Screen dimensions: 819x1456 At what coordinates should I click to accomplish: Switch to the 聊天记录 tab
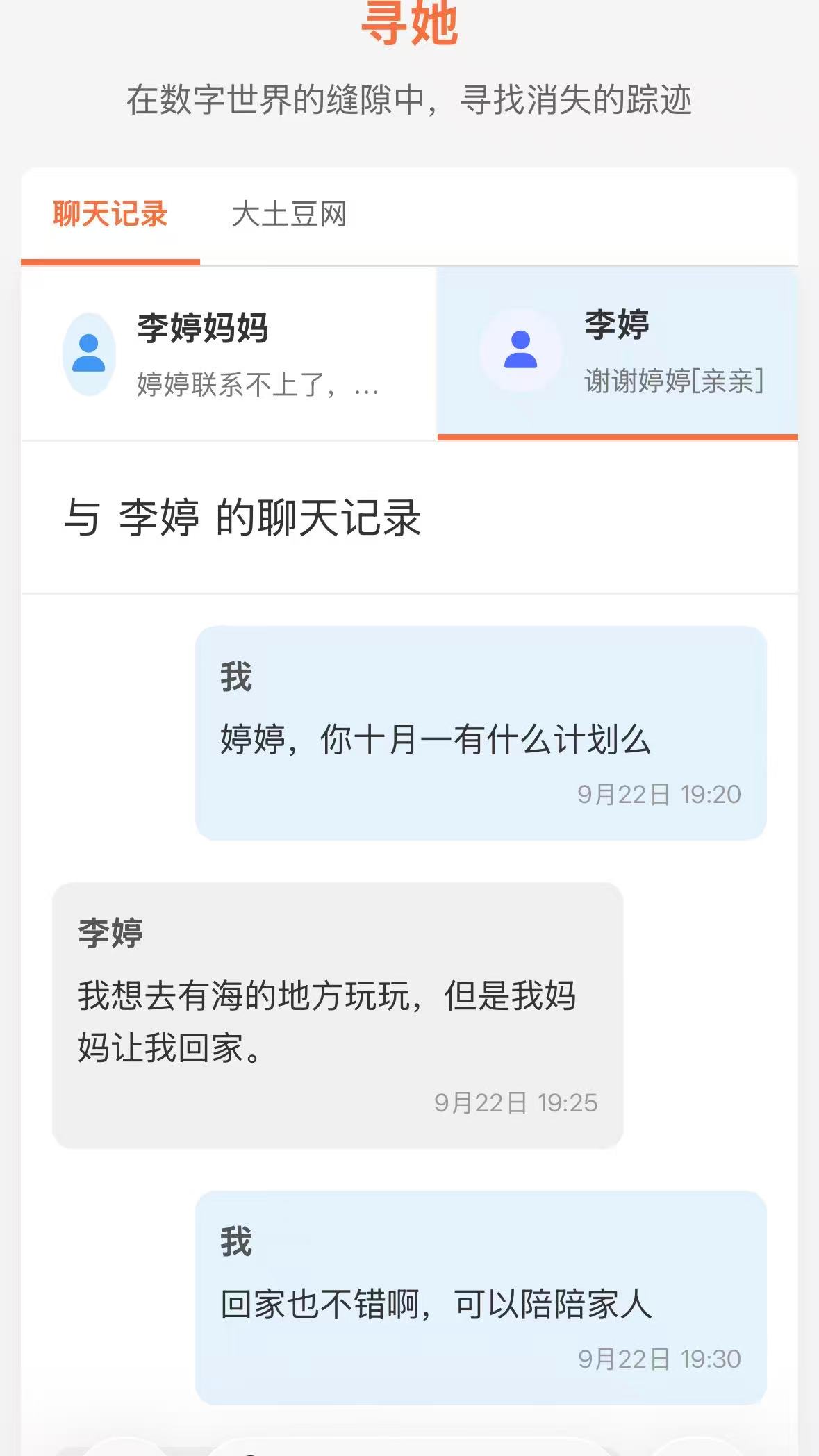click(110, 215)
